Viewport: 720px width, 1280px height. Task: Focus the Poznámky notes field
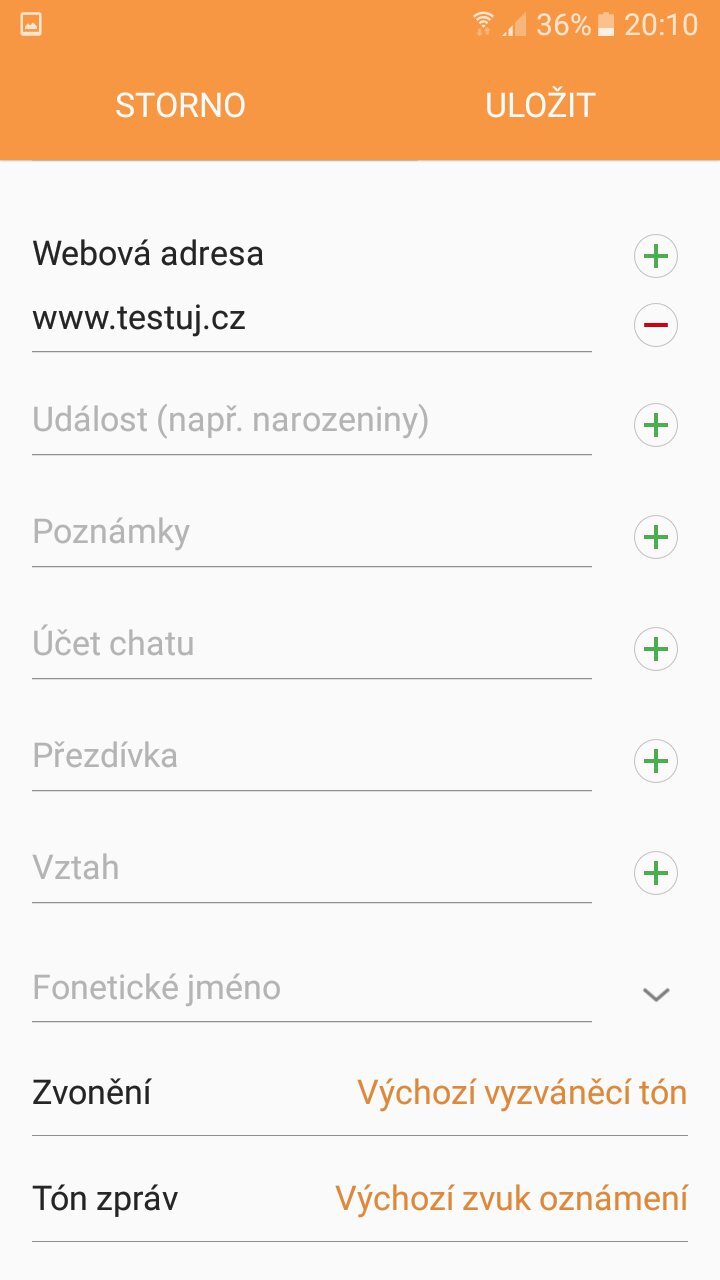[310, 532]
